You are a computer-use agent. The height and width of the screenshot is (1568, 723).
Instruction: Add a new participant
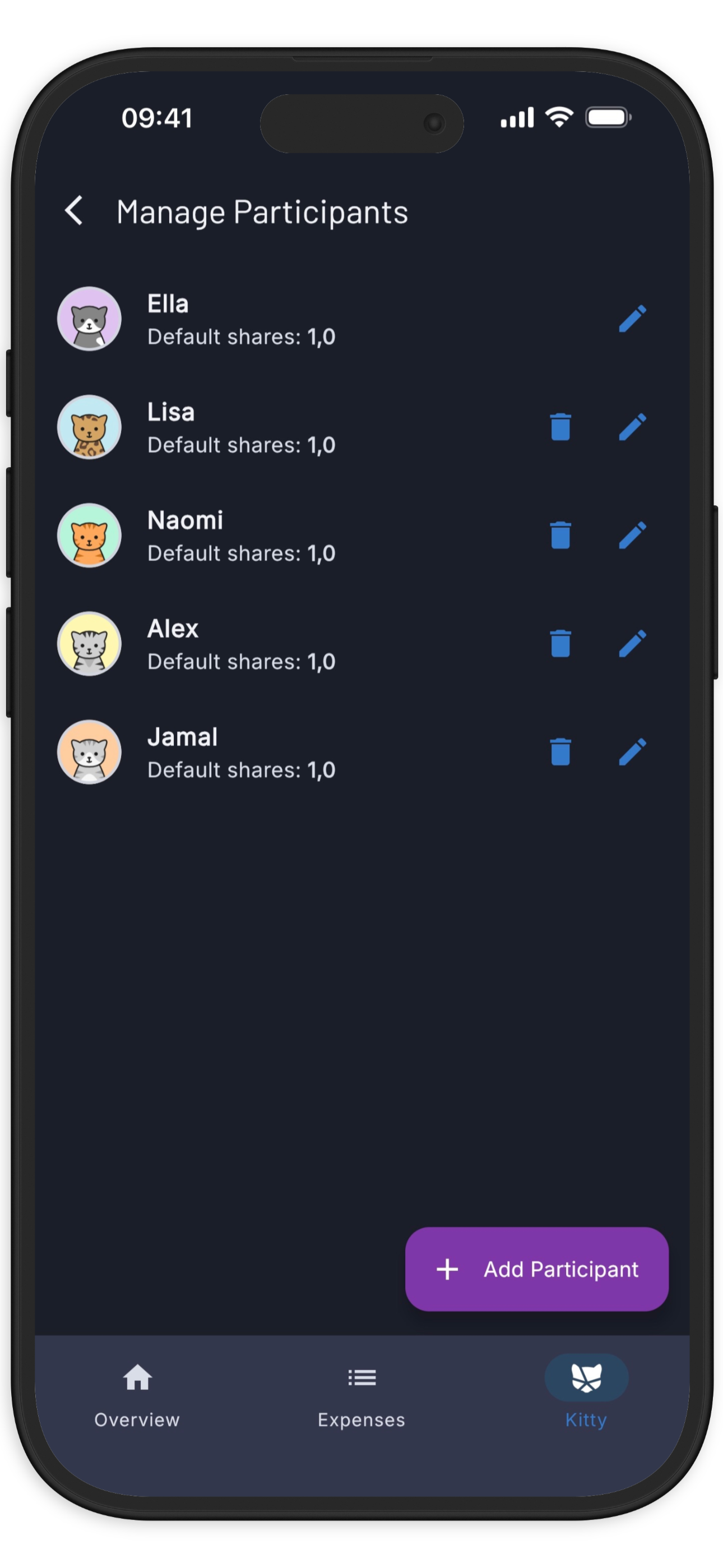click(x=536, y=1269)
